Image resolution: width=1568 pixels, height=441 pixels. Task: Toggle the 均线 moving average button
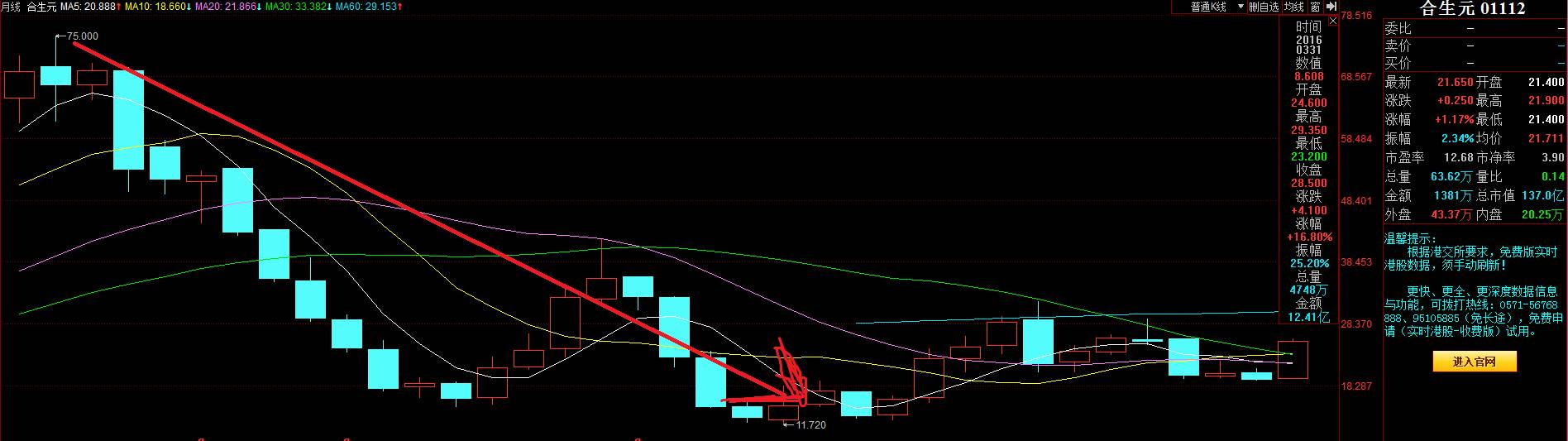coord(1294,7)
